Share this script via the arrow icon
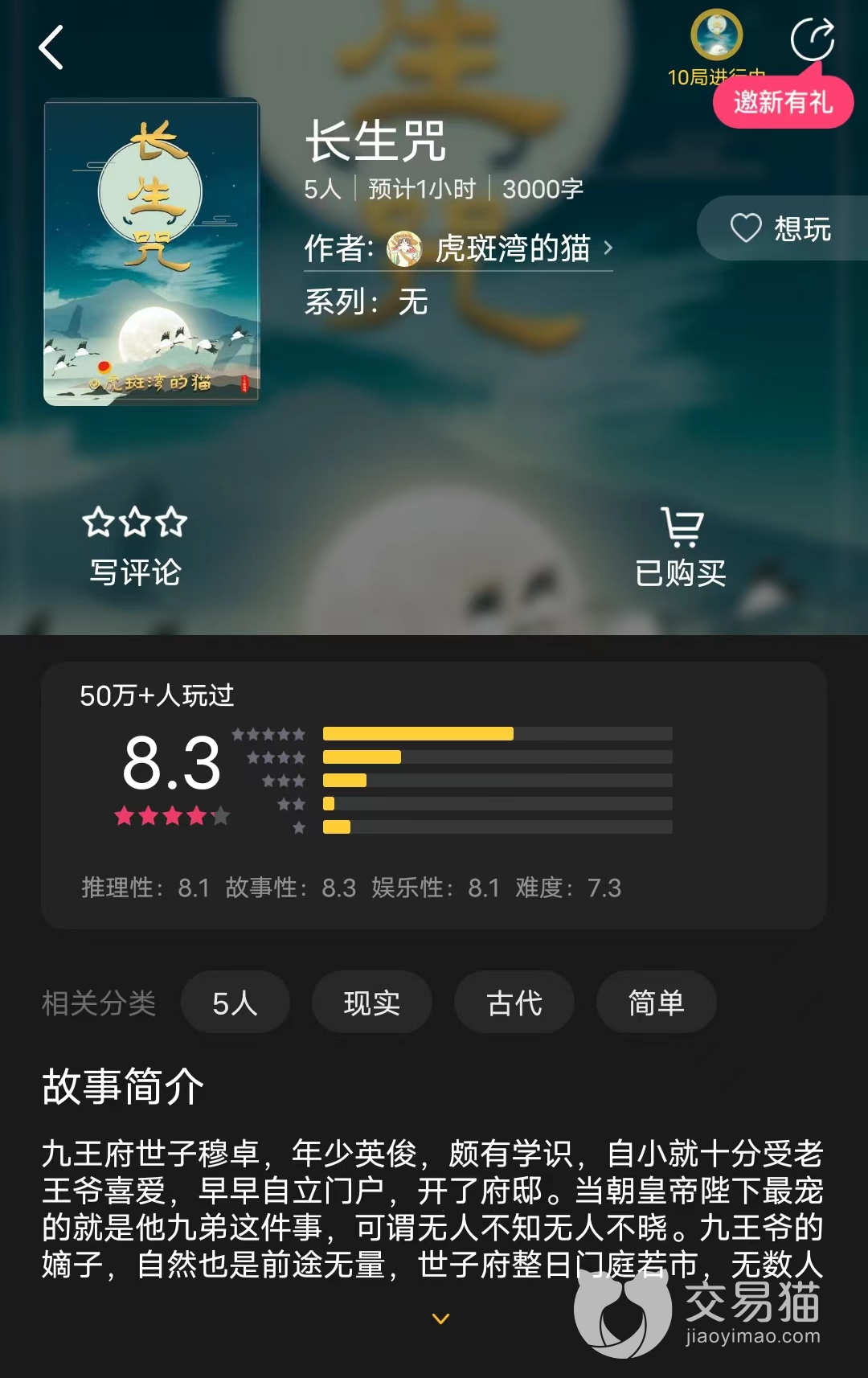868x1378 pixels. point(812,39)
